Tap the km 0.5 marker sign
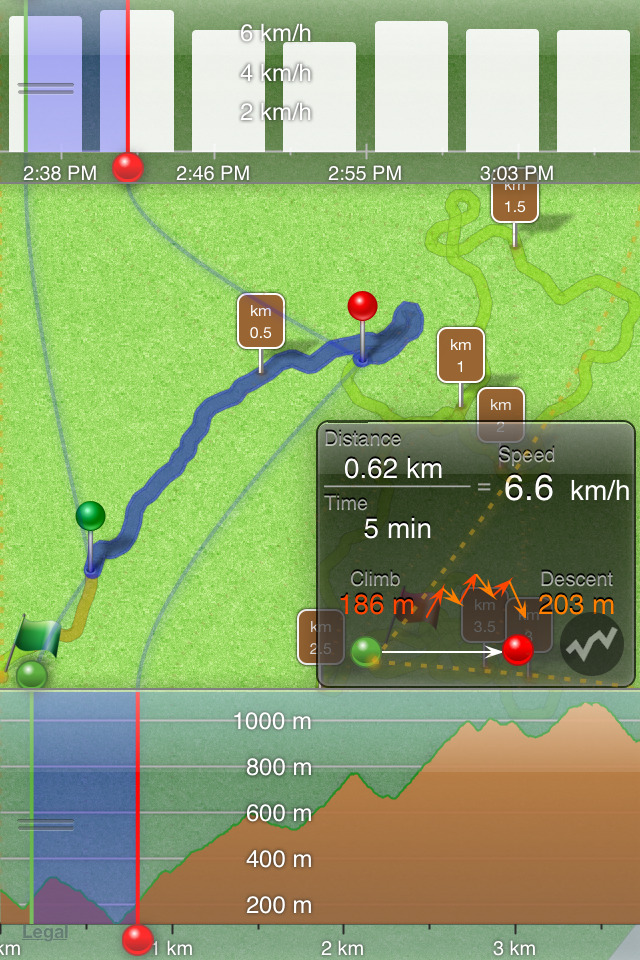 click(260, 322)
